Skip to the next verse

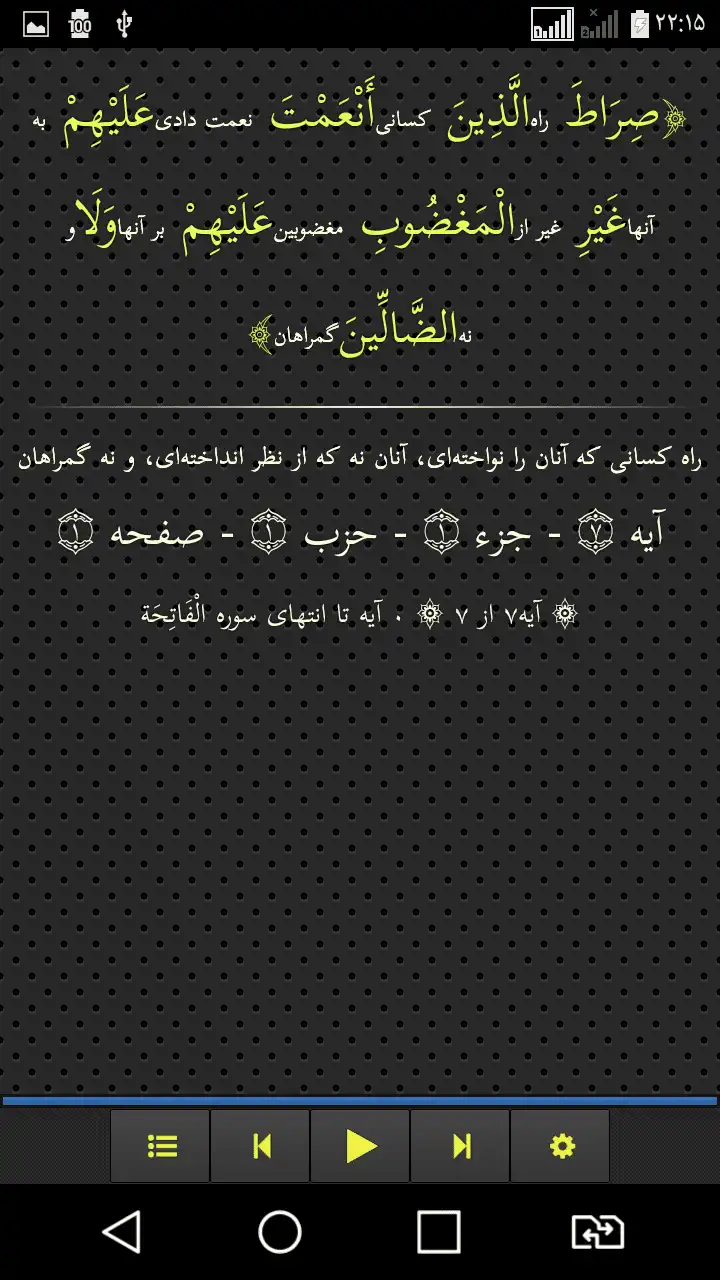[x=461, y=1146]
